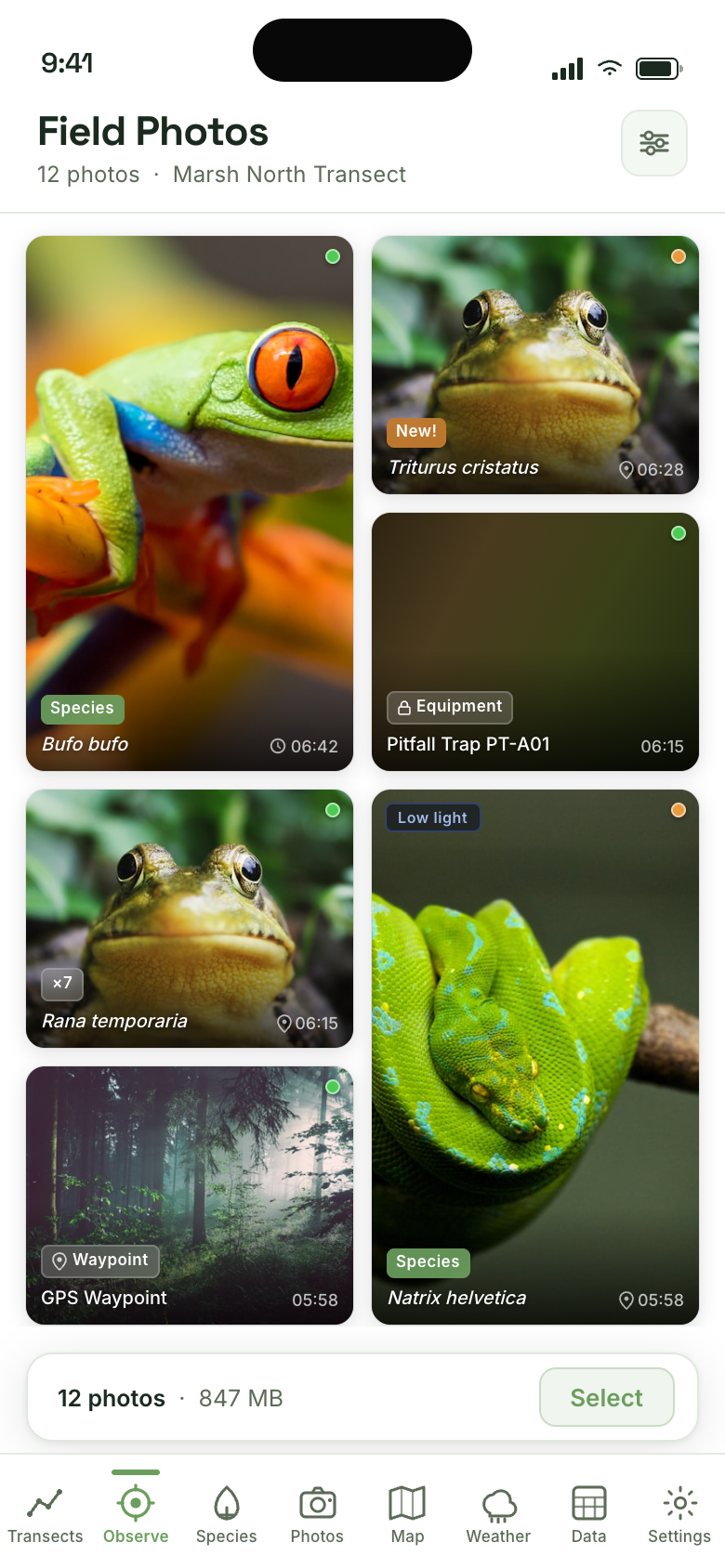725x1568 pixels.
Task: Toggle the orange status dot on Triturus cristatus
Action: 679,256
